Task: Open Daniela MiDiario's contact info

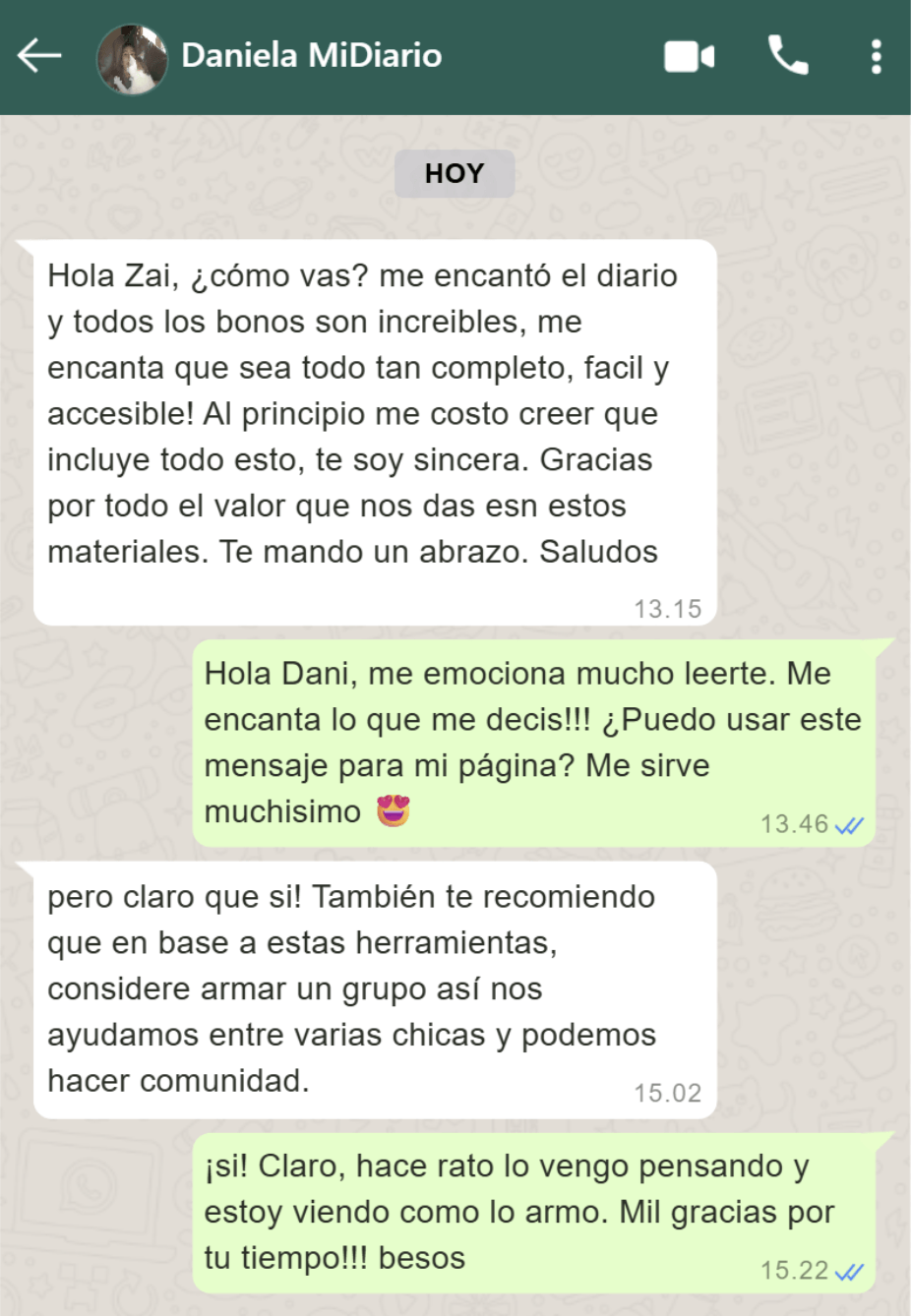Action: pos(311,56)
